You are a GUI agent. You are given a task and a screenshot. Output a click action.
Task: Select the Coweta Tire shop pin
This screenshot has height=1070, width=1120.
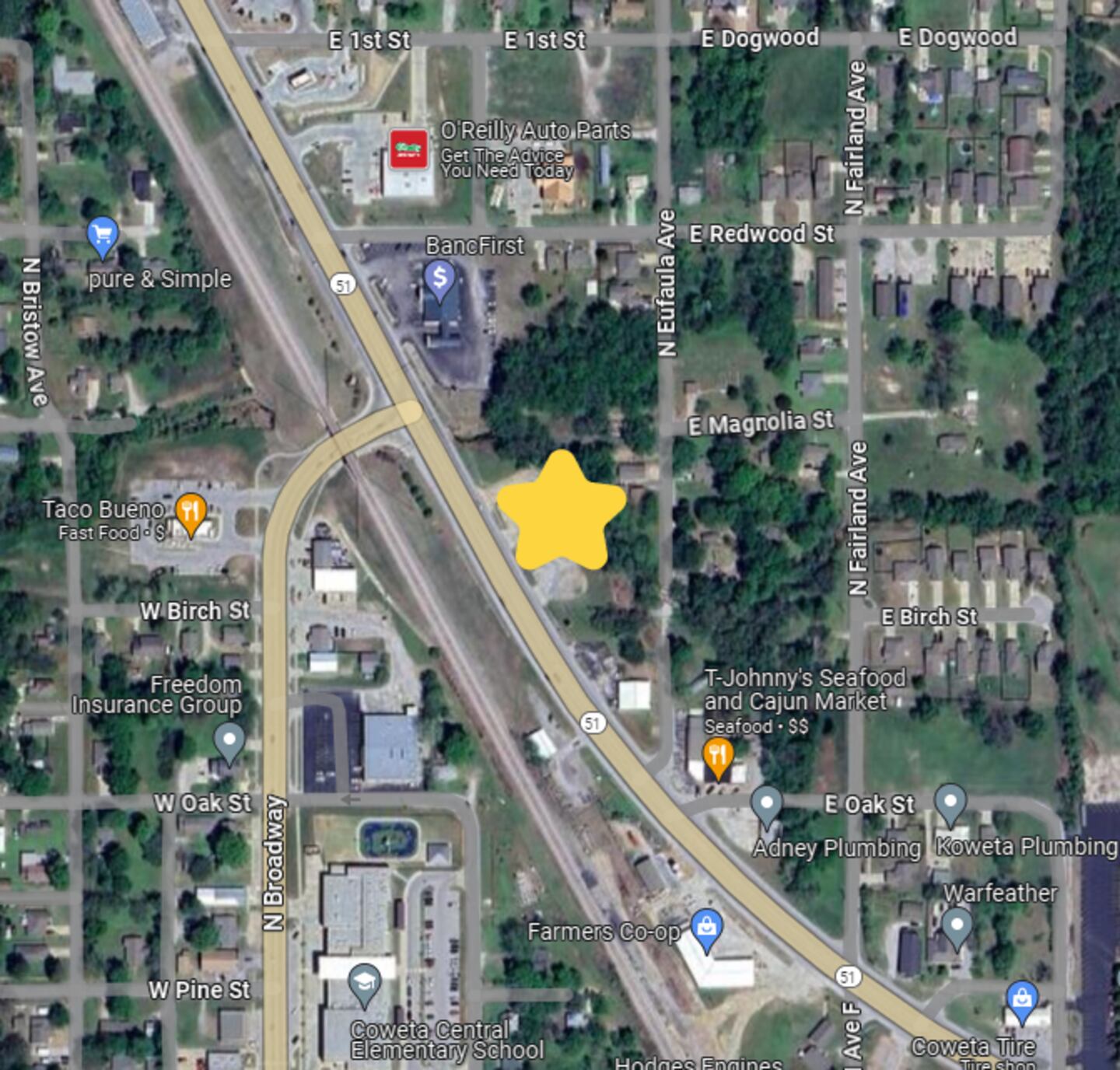click(x=1021, y=999)
